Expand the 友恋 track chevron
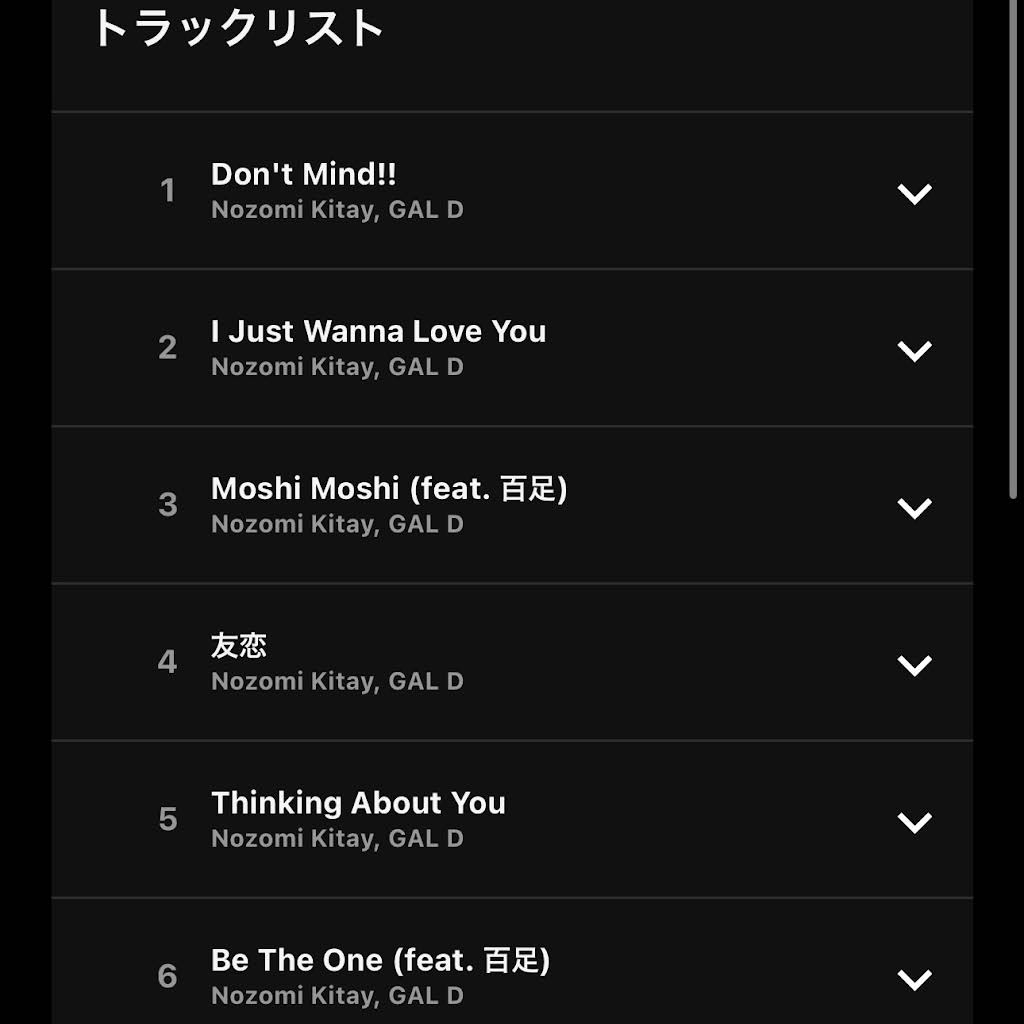The width and height of the screenshot is (1024, 1024). (914, 664)
